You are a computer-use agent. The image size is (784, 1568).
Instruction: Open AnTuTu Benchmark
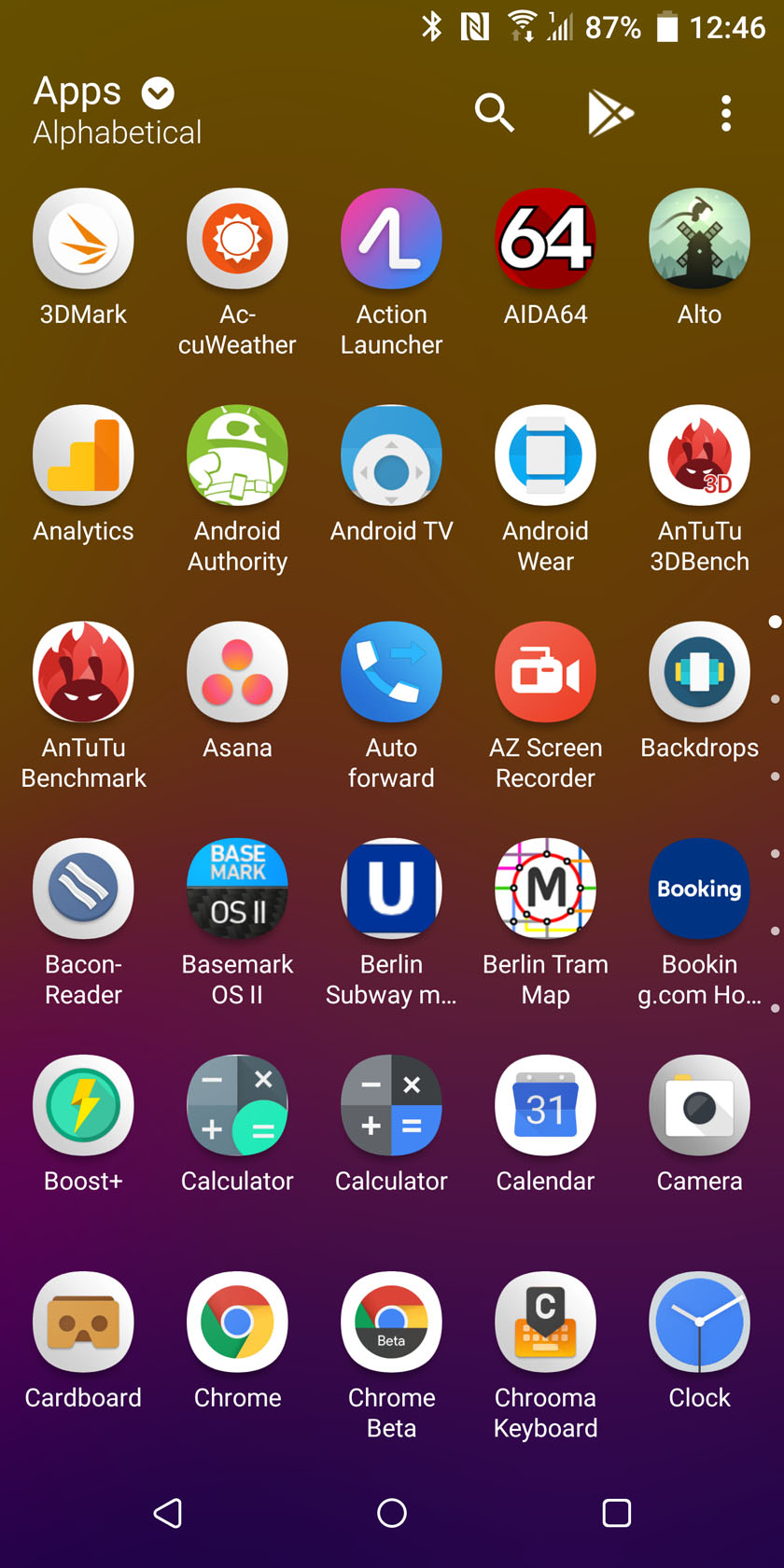click(83, 672)
